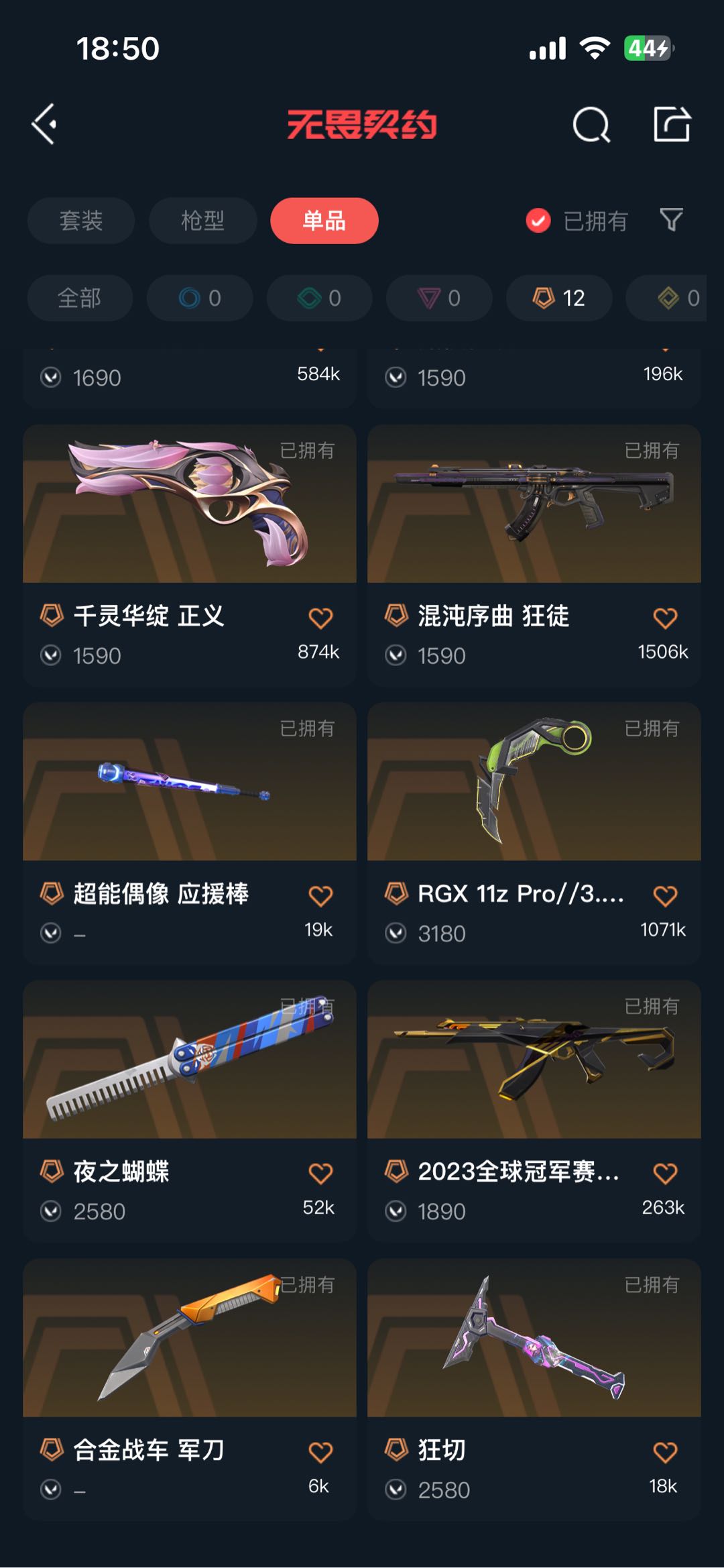Screen dimensions: 724x1568
Task: Switch to the 枪型 tab
Action: (x=202, y=221)
